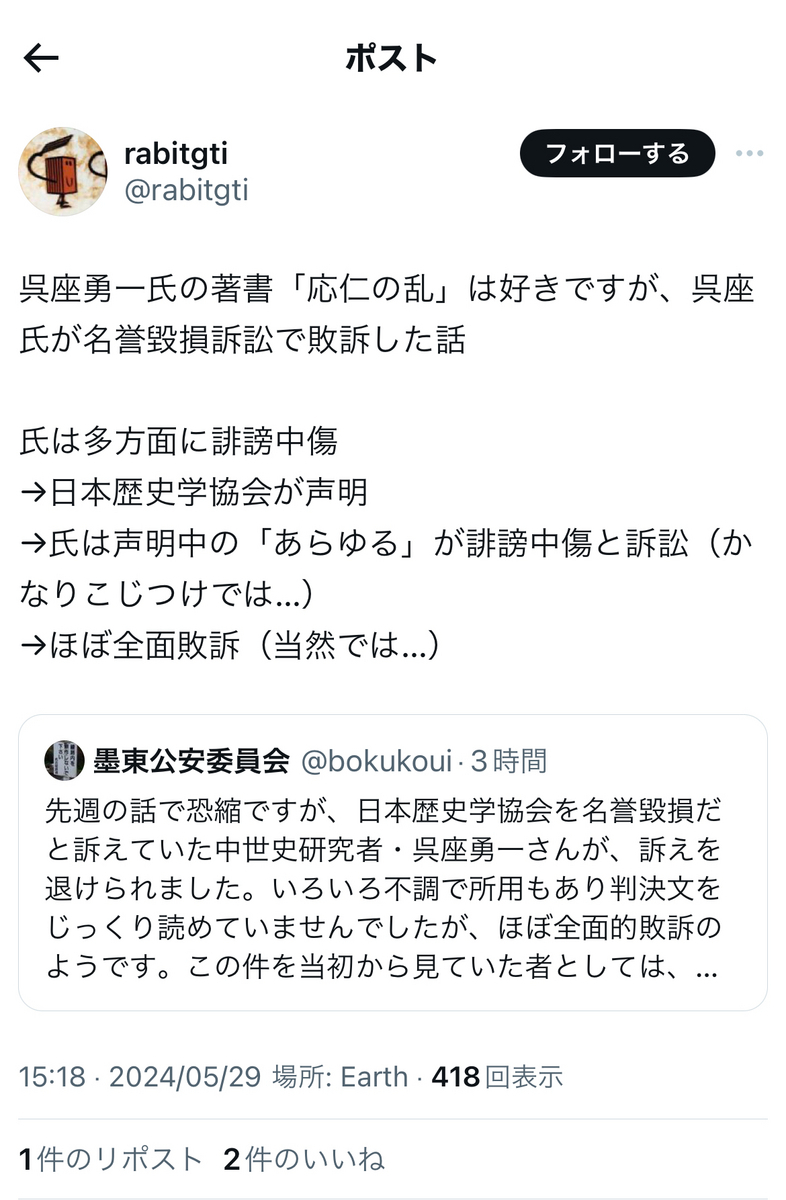Tap the フォローする button

pos(617,154)
